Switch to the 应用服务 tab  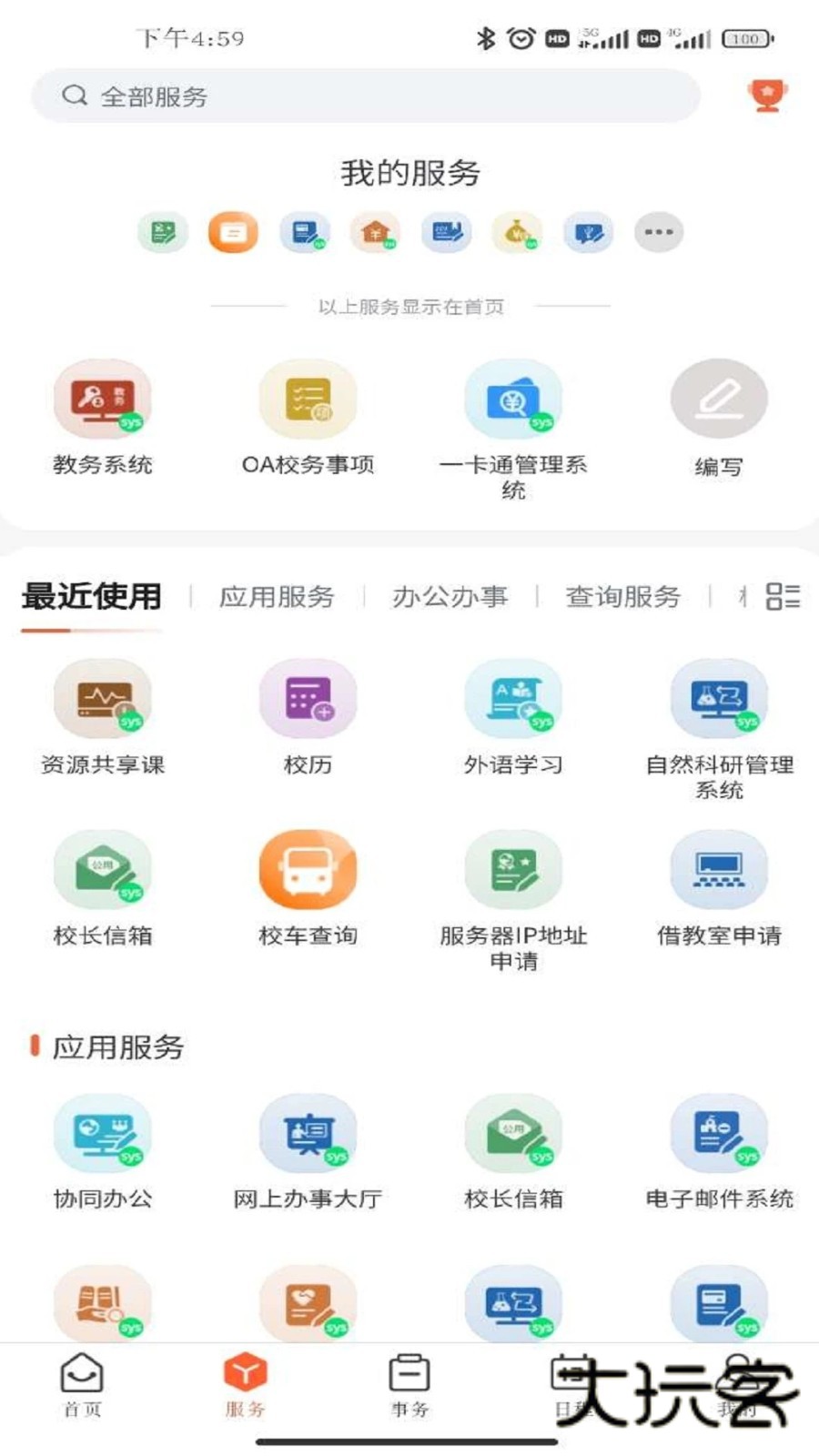click(277, 598)
